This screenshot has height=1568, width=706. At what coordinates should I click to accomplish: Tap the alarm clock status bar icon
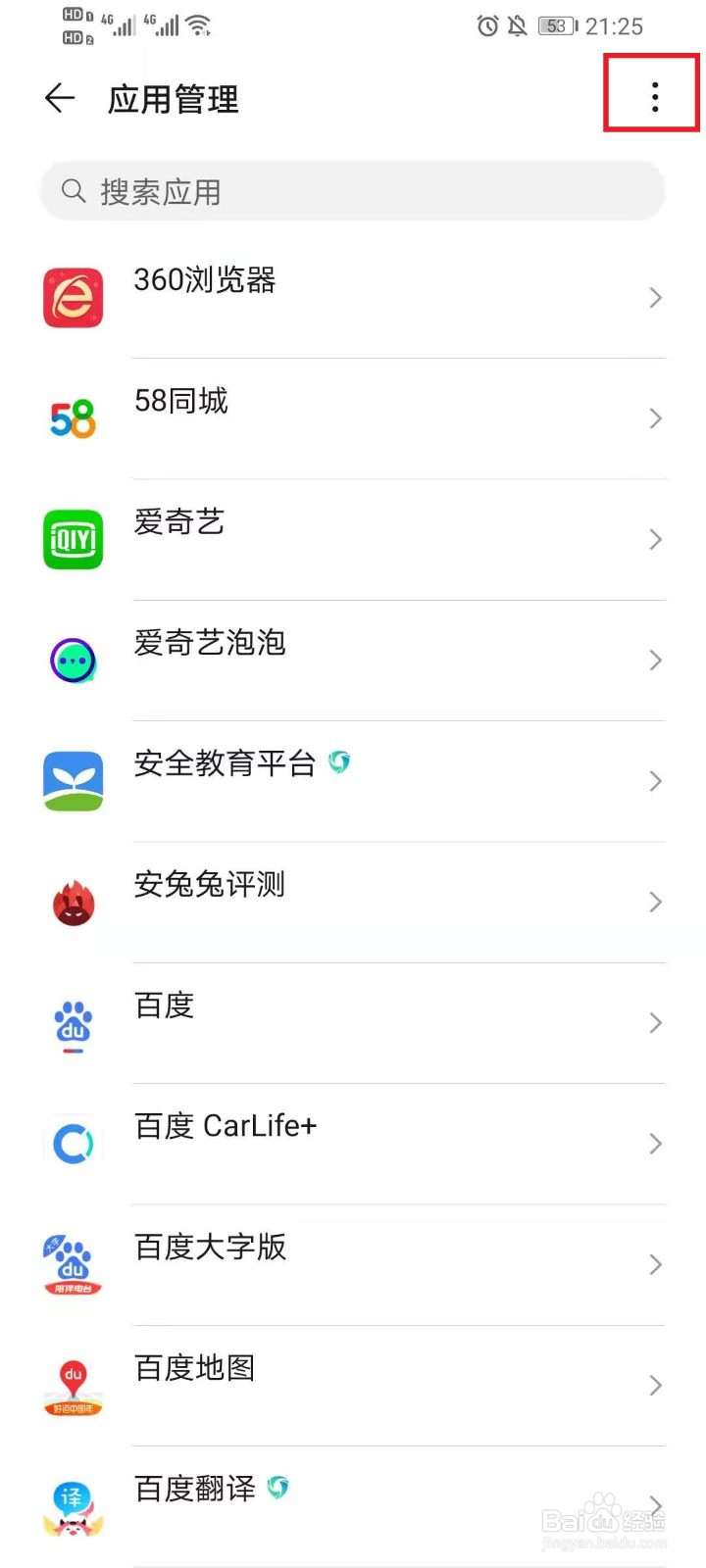coord(487,26)
